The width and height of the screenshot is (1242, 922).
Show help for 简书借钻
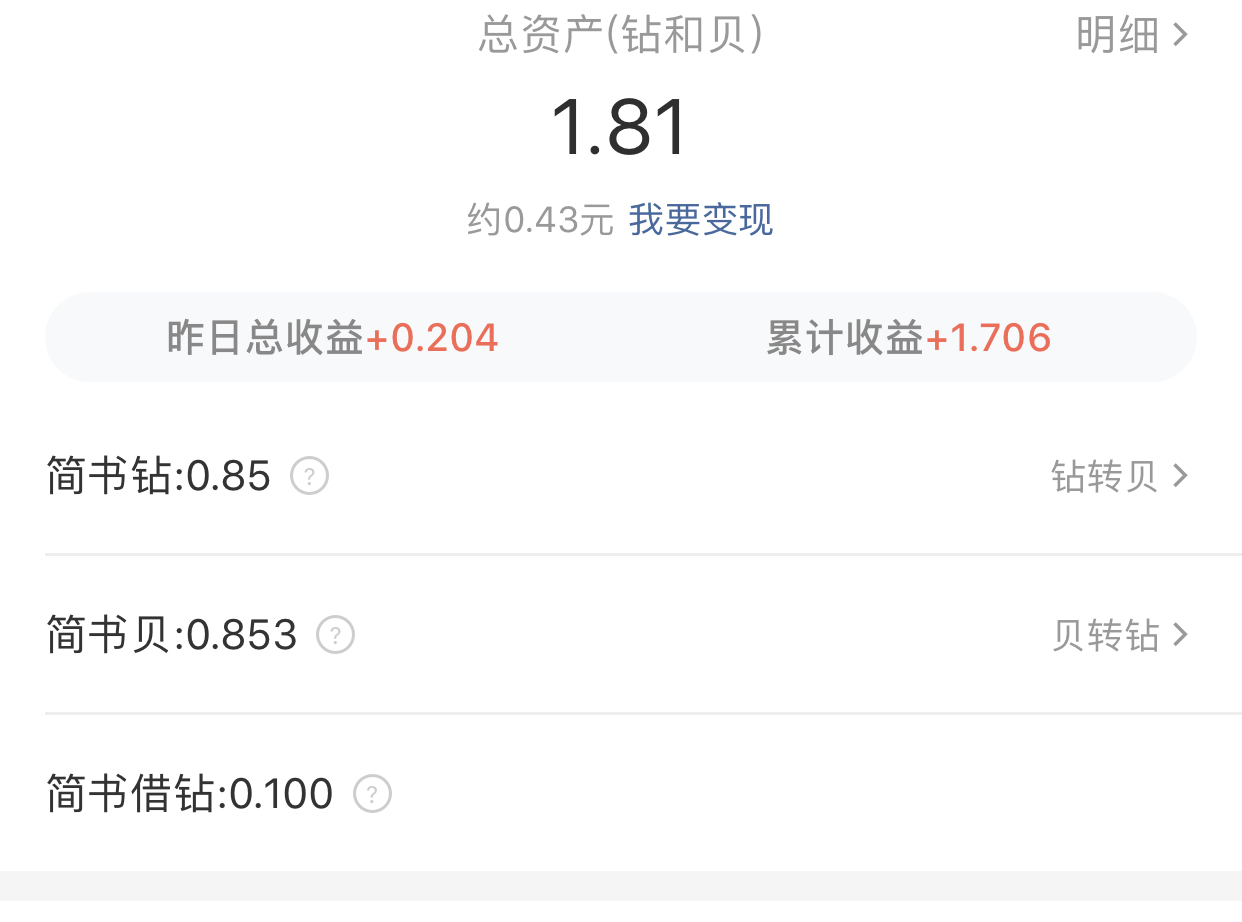click(x=372, y=795)
